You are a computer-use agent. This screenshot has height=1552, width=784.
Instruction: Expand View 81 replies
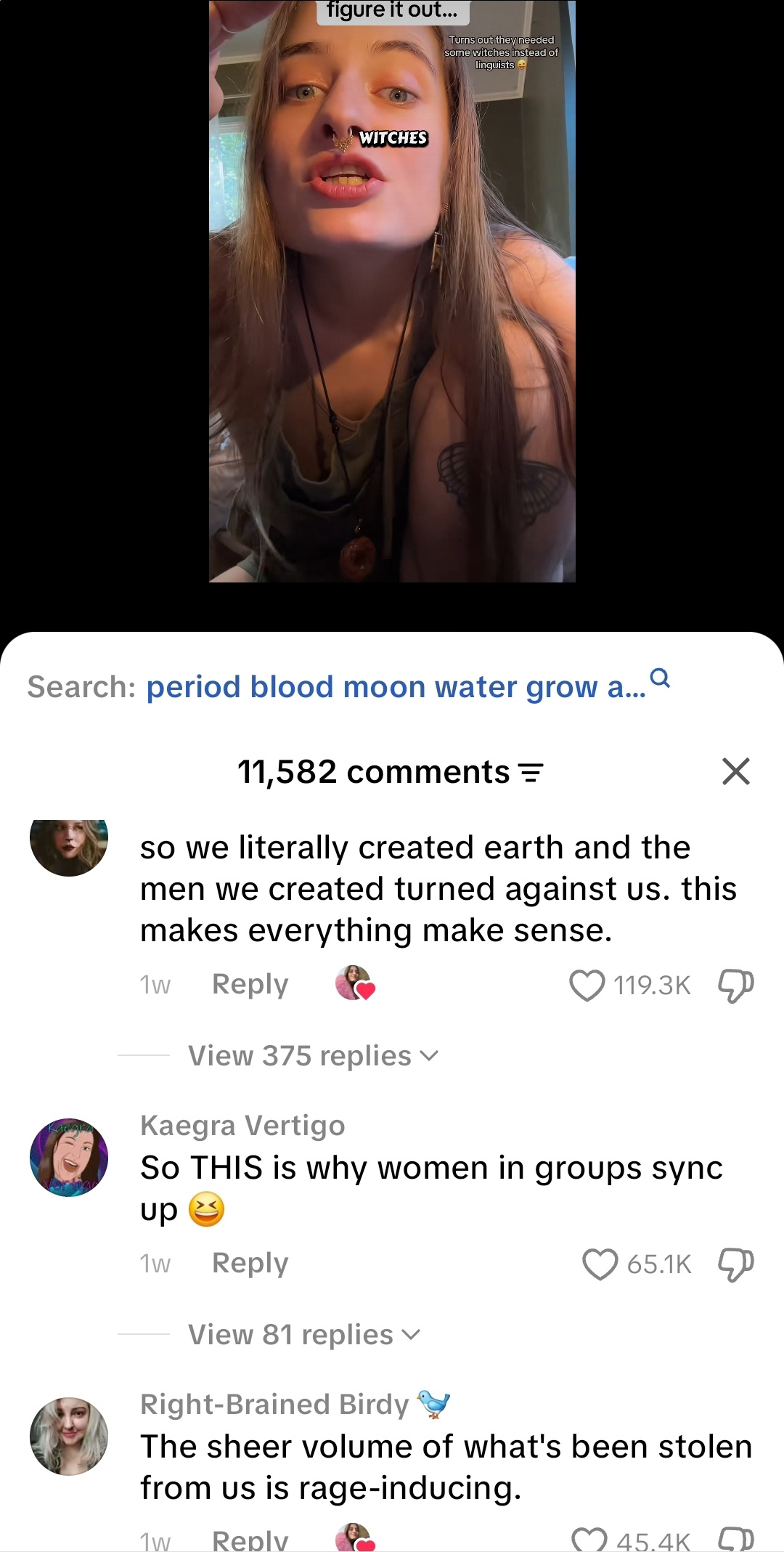pos(304,1335)
